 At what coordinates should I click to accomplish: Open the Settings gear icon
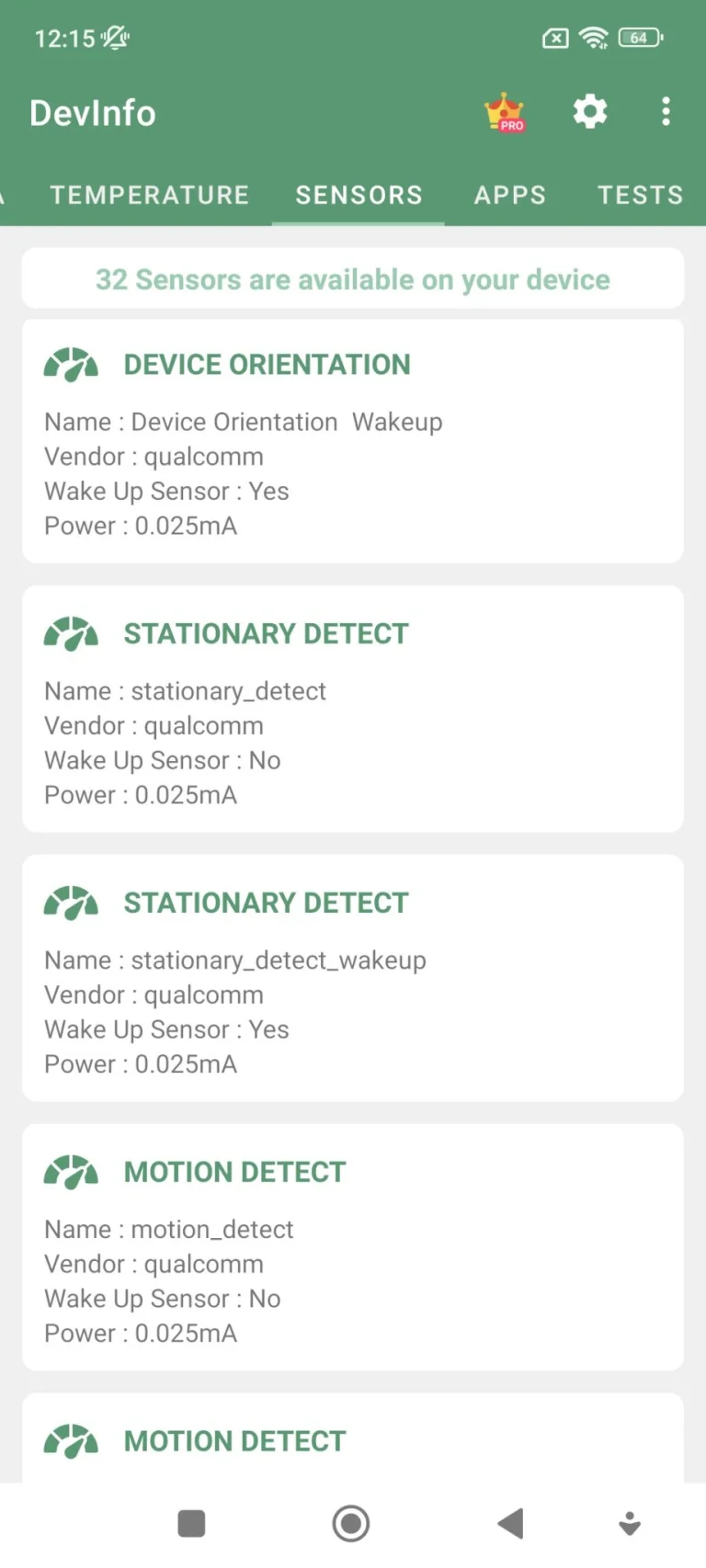coord(589,111)
